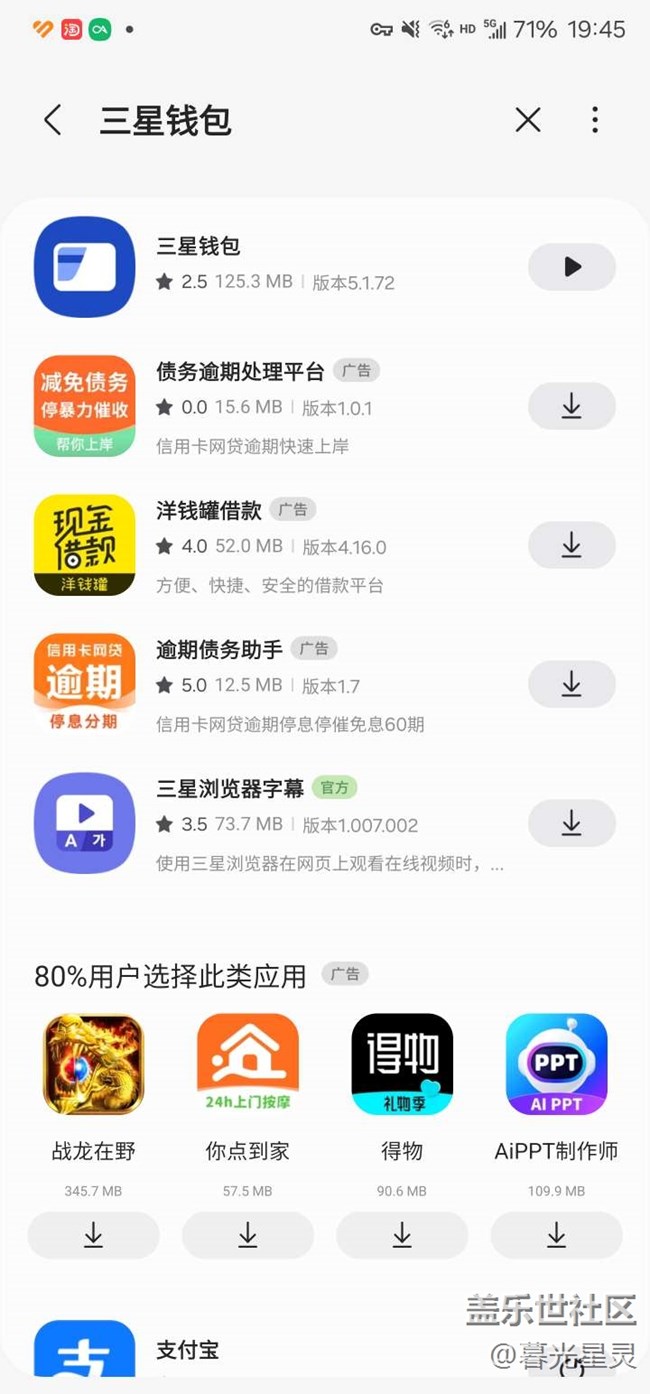Download 得物
Viewport: 650px width, 1394px height.
[x=402, y=1236]
